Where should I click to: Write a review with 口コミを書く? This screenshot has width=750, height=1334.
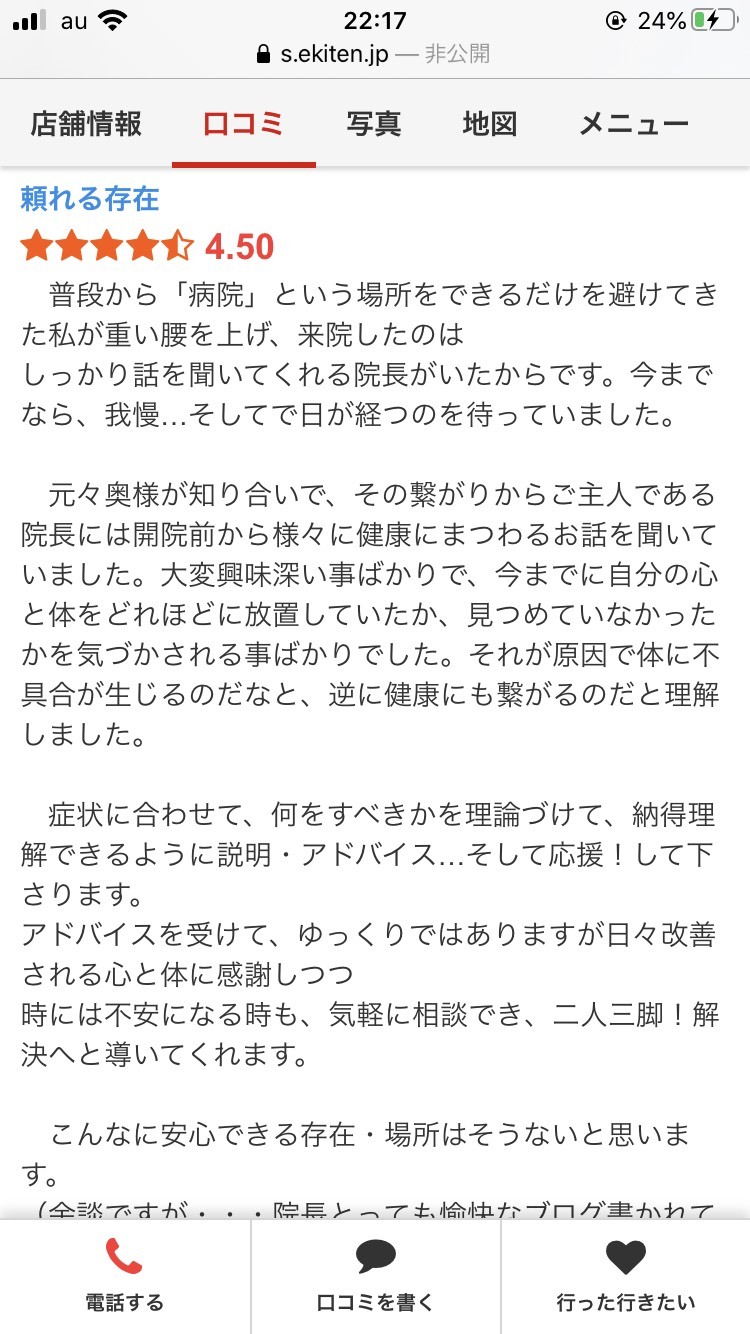click(x=375, y=1277)
